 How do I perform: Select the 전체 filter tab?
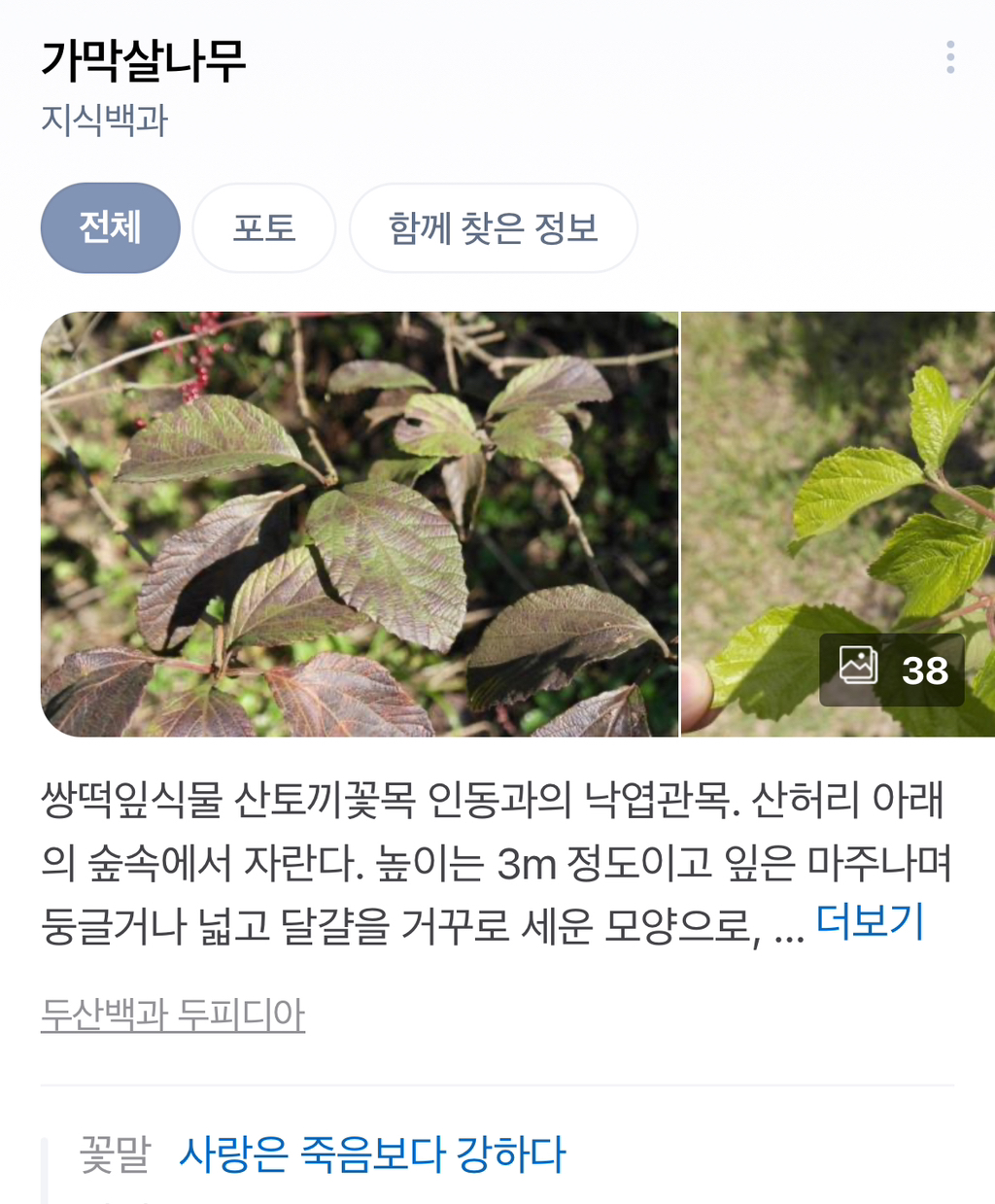[x=110, y=226]
